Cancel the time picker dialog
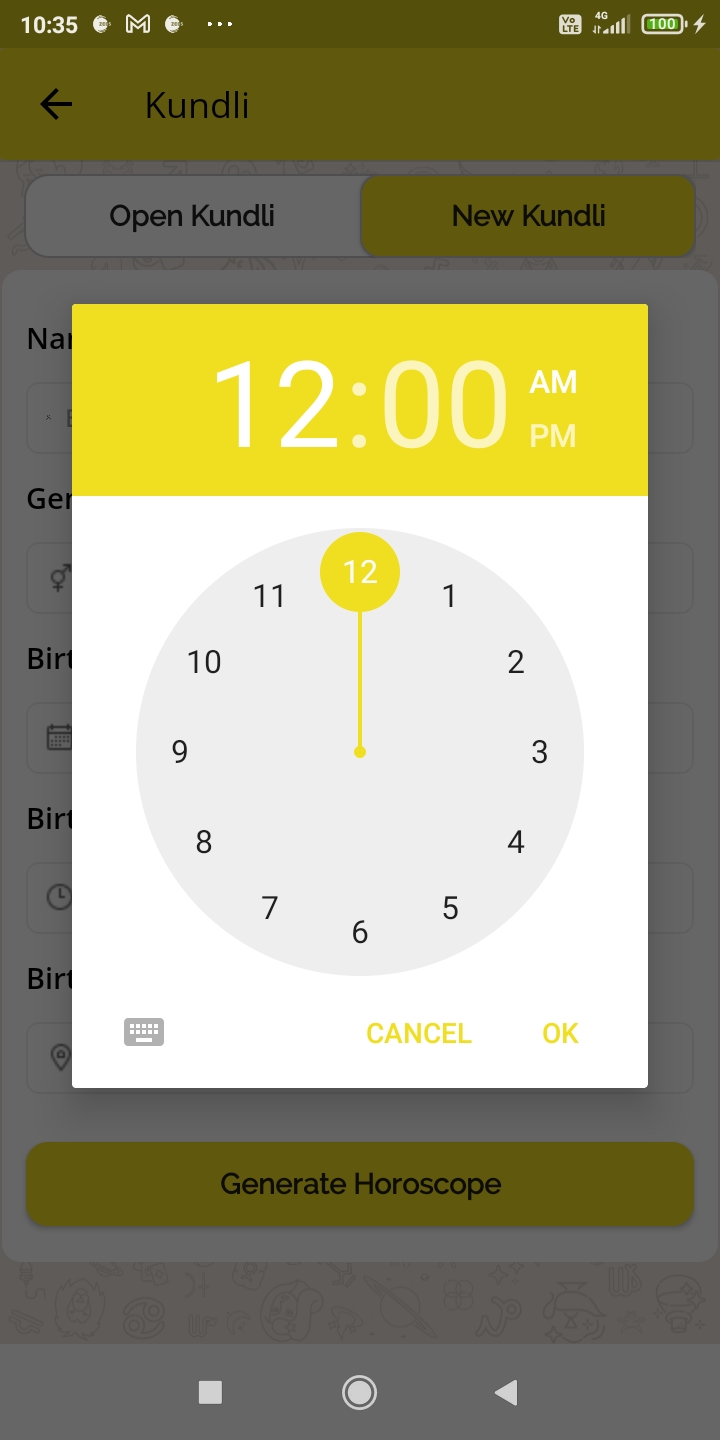Screen dimensions: 720x1440 [x=418, y=1033]
